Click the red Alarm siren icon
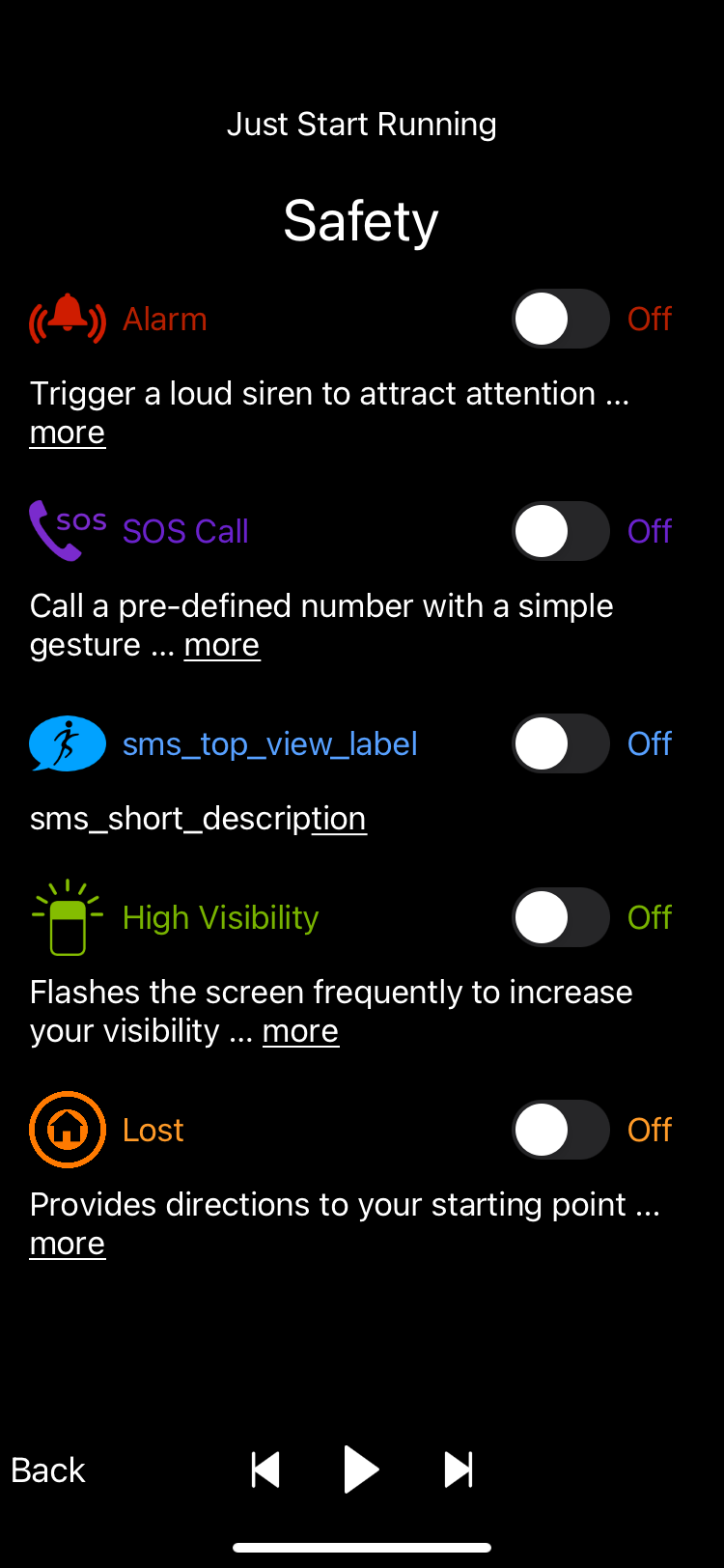The image size is (724, 1568). pos(66,319)
